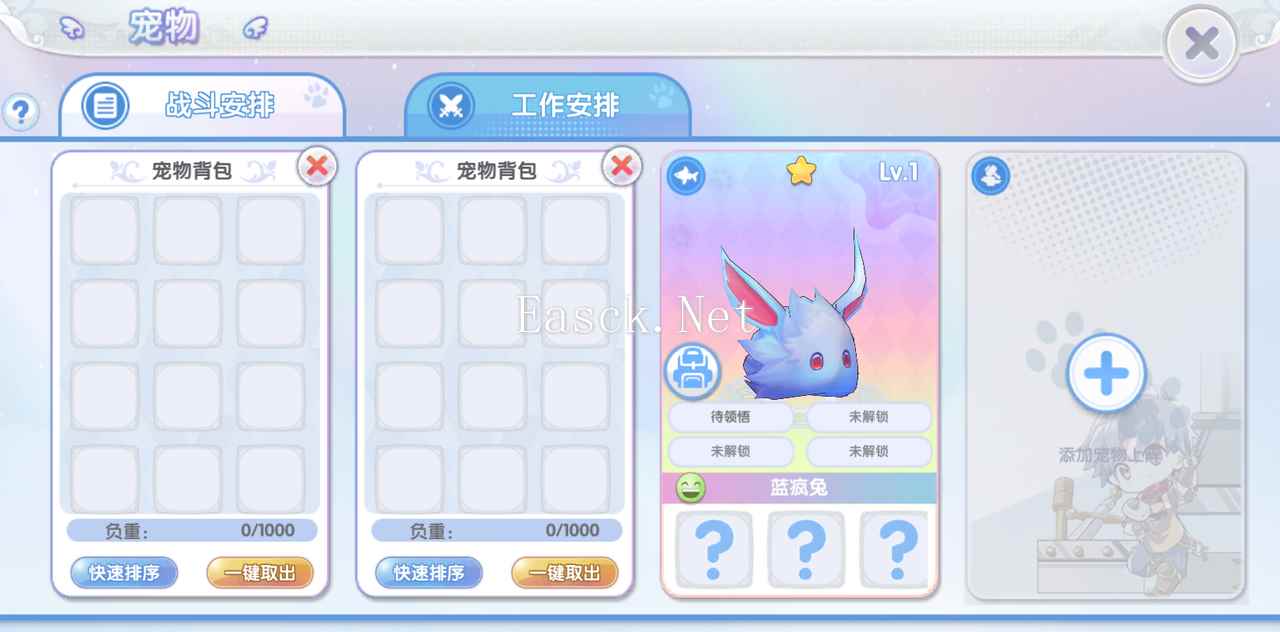Tap 快速排序 in second pet bag
This screenshot has height=632, width=1280.
click(429, 573)
